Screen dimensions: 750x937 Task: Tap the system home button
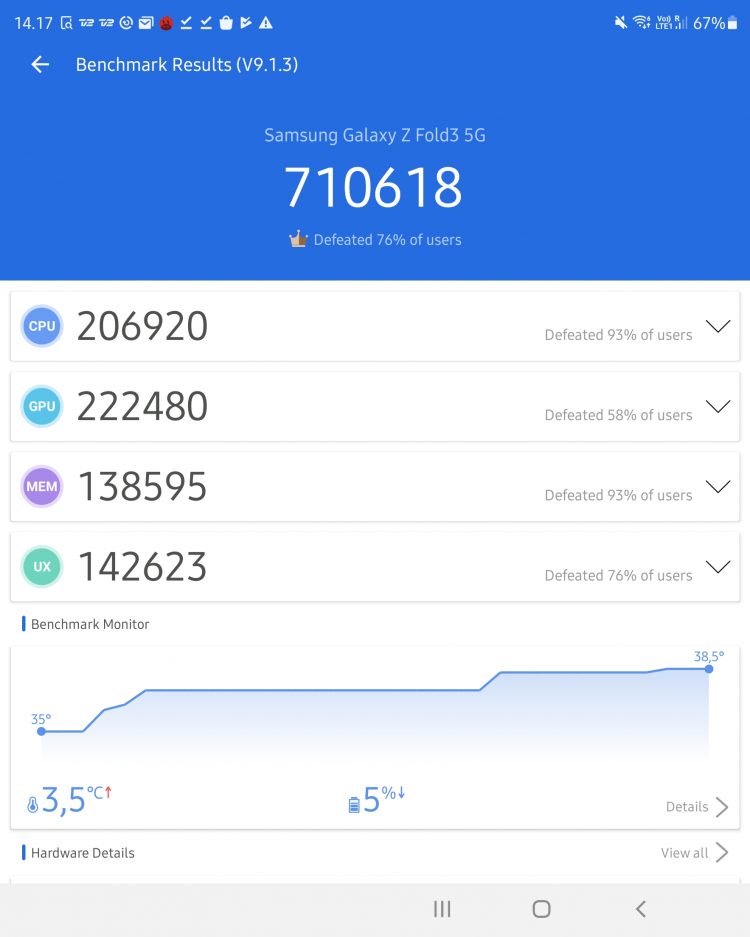541,909
